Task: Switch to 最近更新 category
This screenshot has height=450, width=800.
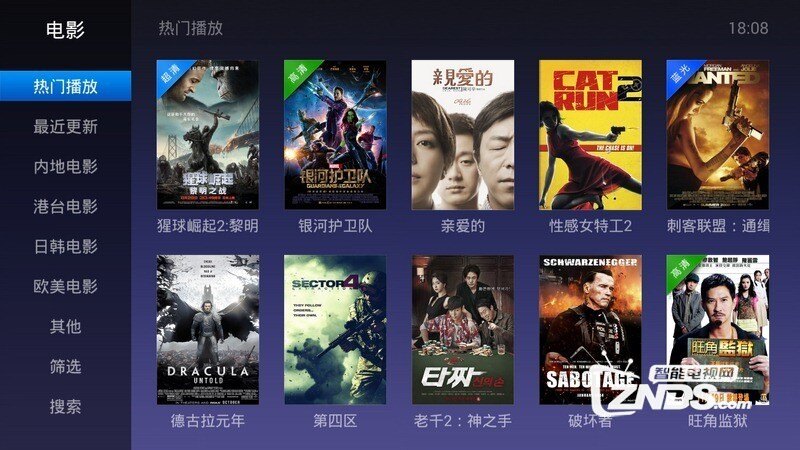Action: [x=65, y=127]
